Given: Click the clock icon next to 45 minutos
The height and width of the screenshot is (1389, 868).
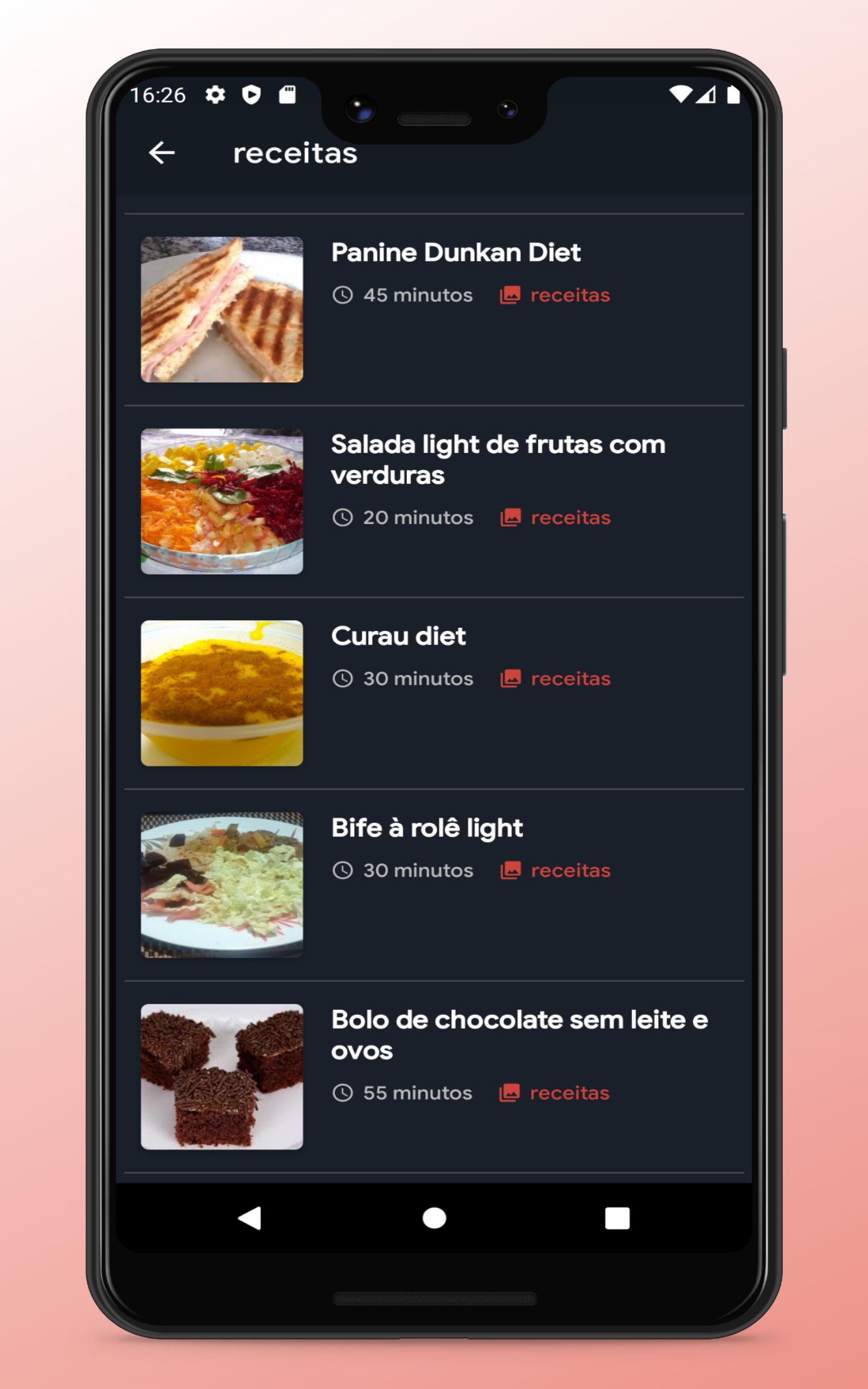Looking at the screenshot, I should [343, 295].
